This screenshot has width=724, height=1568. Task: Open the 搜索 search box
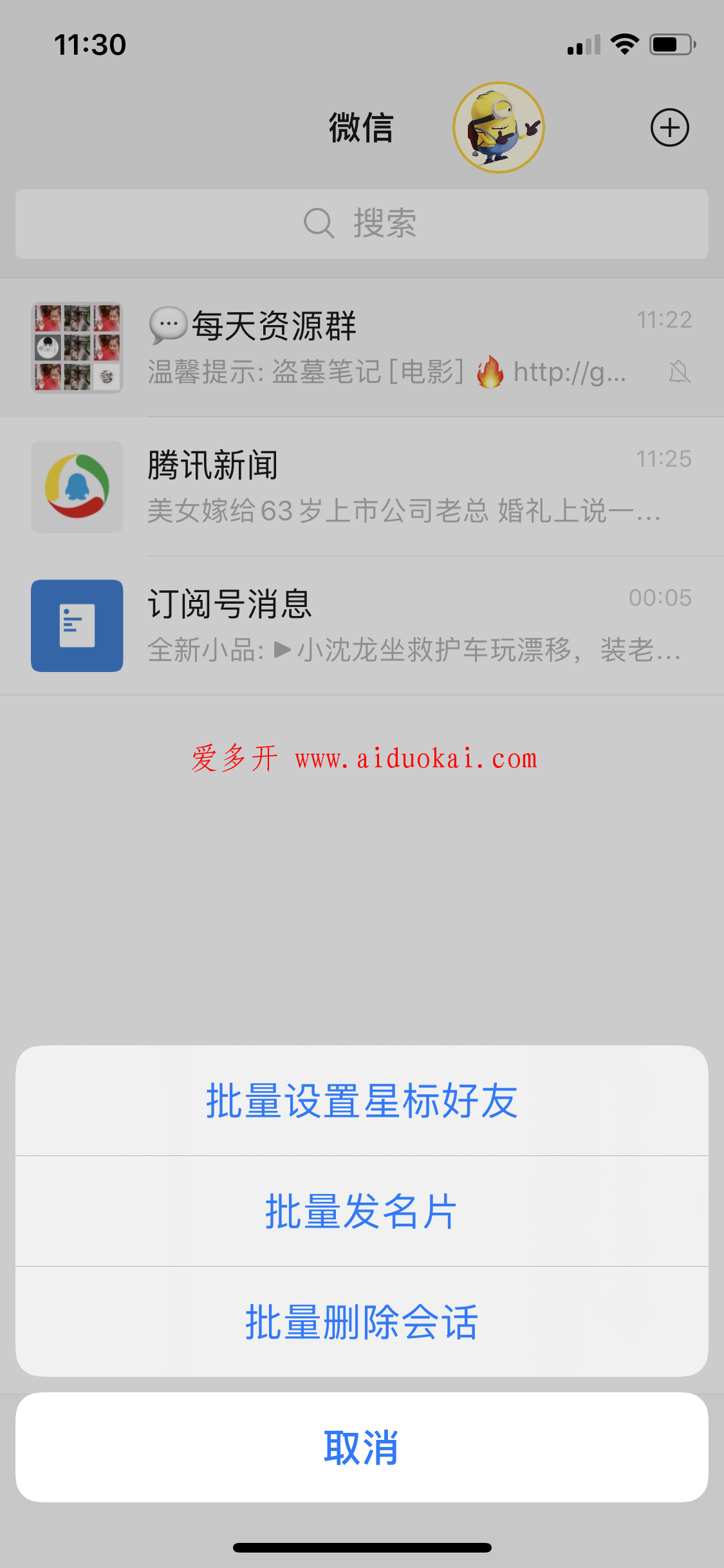362,224
